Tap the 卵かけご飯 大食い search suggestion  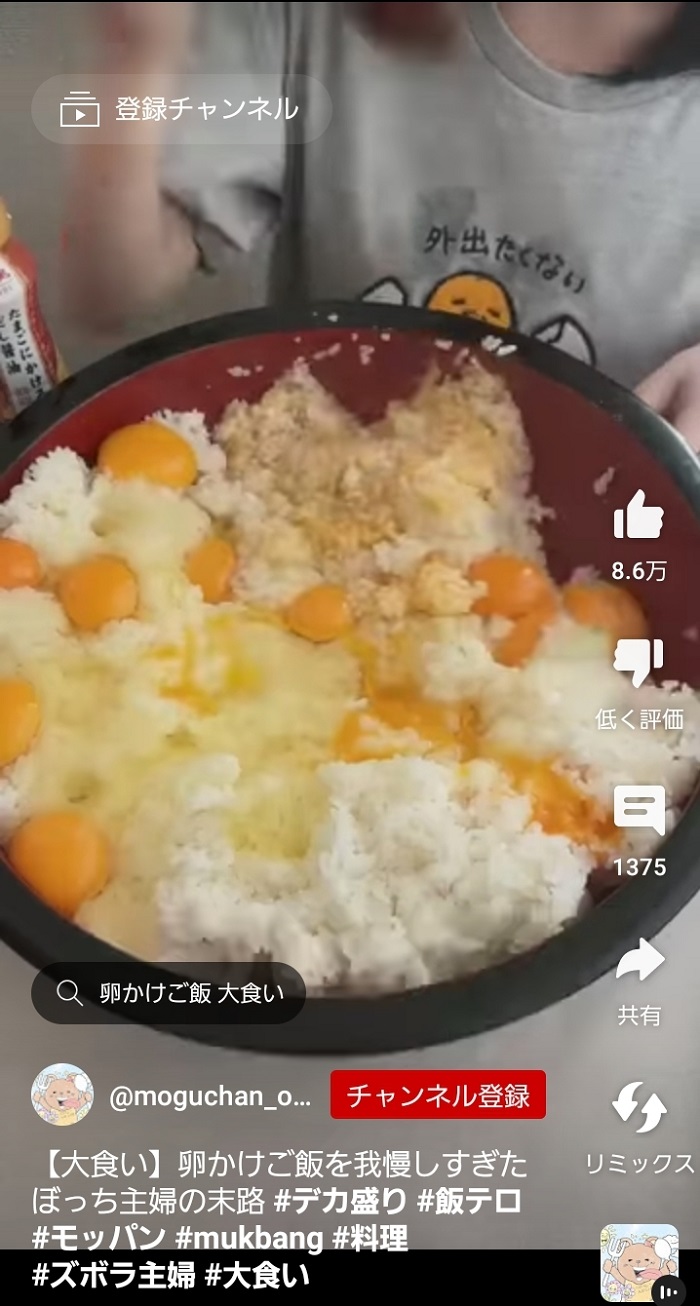click(x=169, y=993)
